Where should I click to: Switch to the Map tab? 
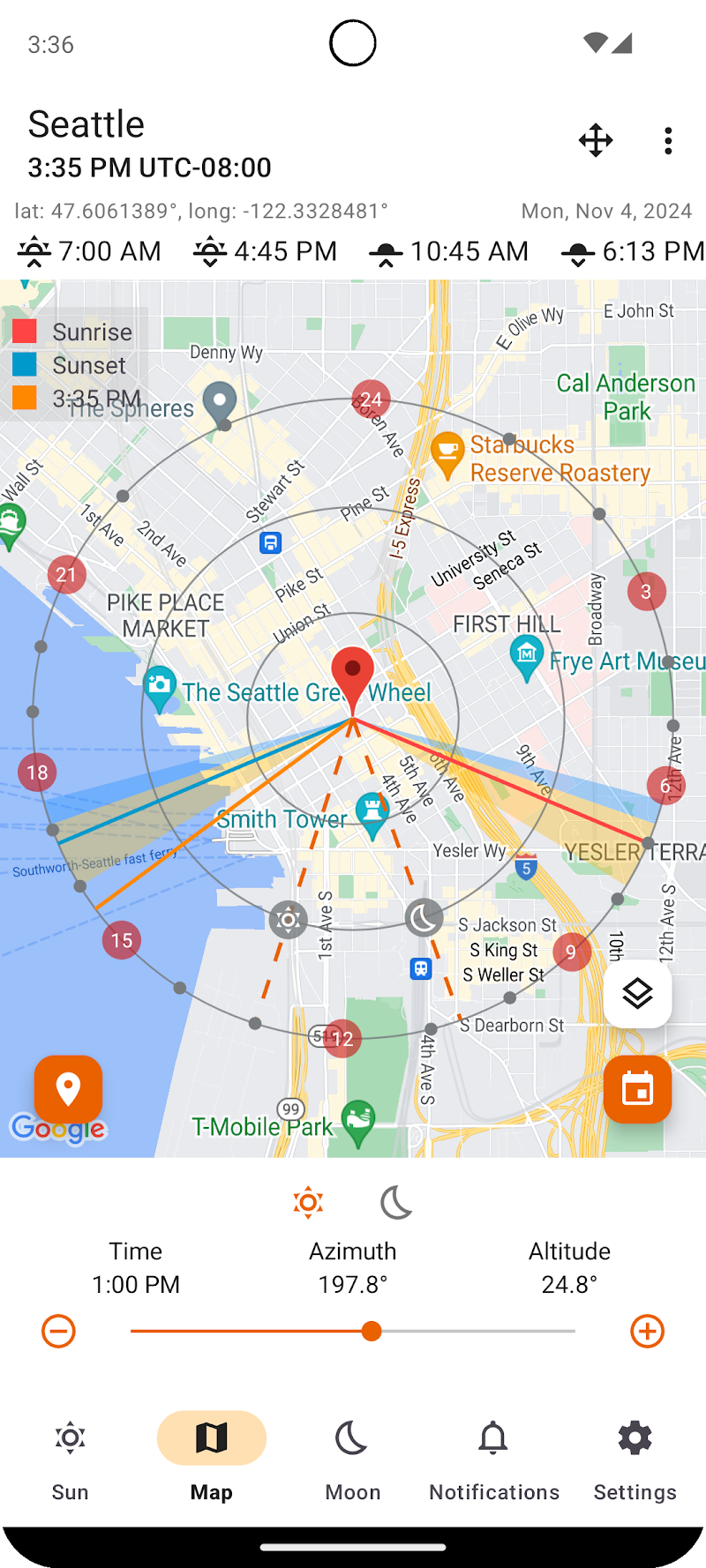pyautogui.click(x=212, y=1455)
